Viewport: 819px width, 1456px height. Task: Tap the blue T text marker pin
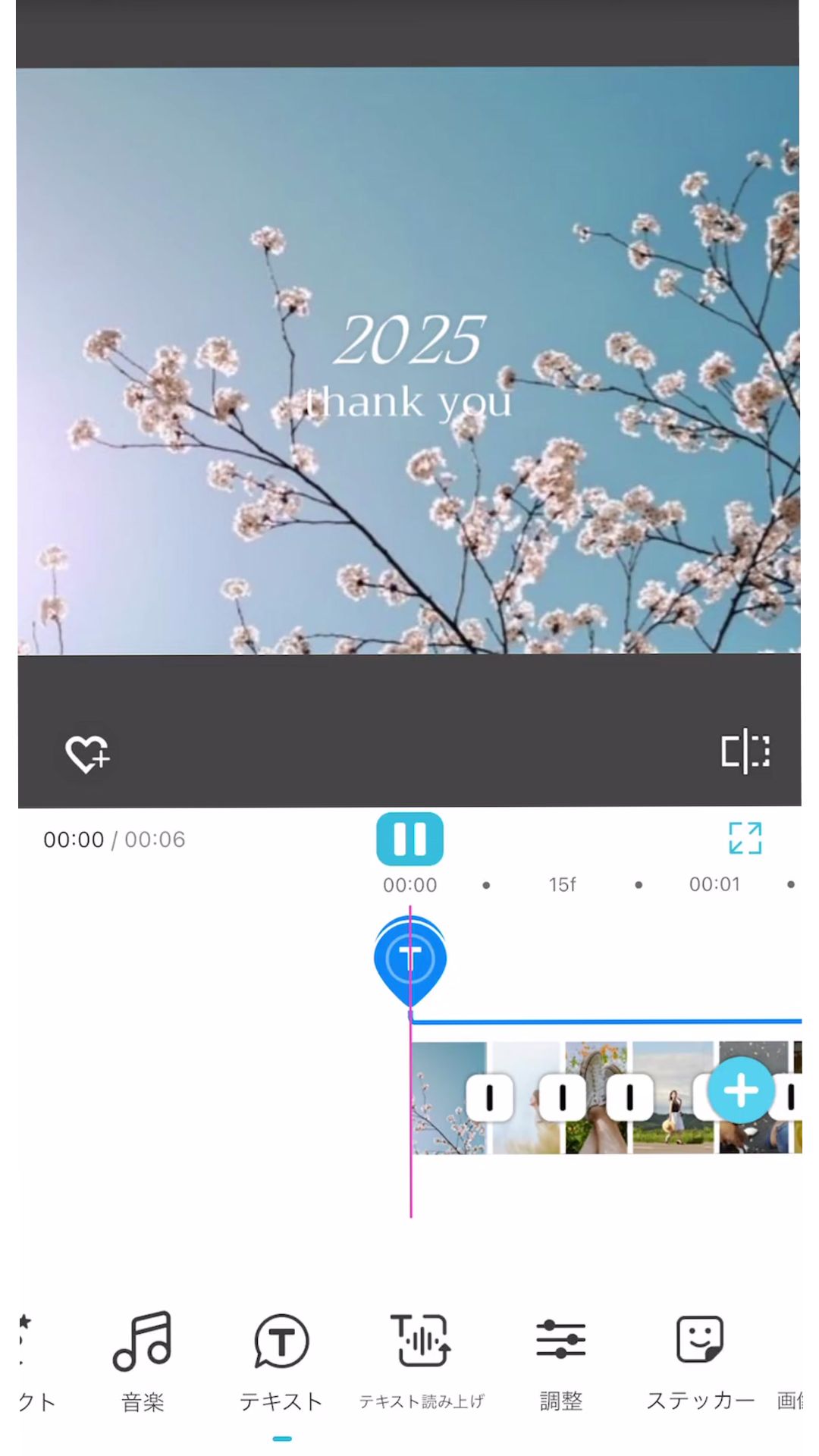tap(411, 957)
